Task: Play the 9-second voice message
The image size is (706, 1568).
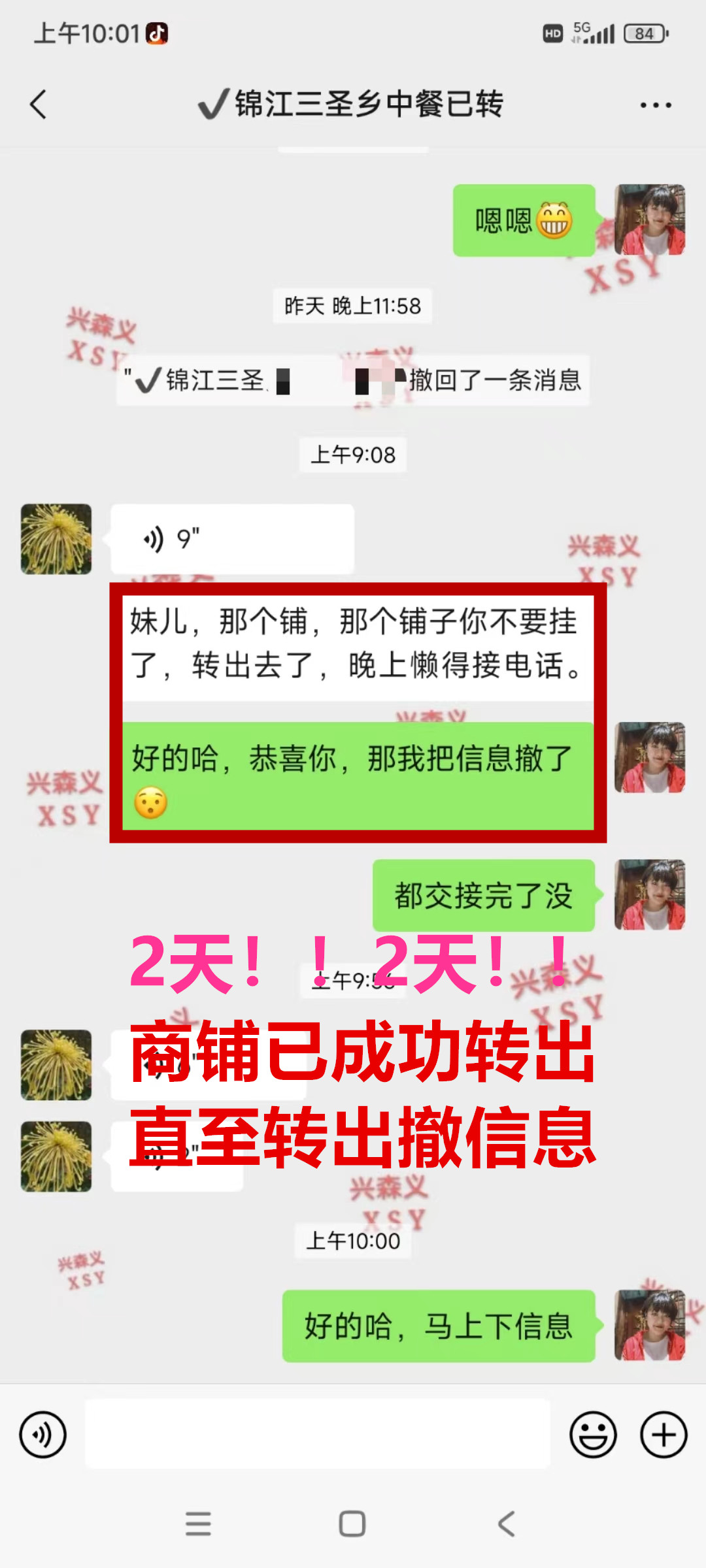Action: (232, 539)
